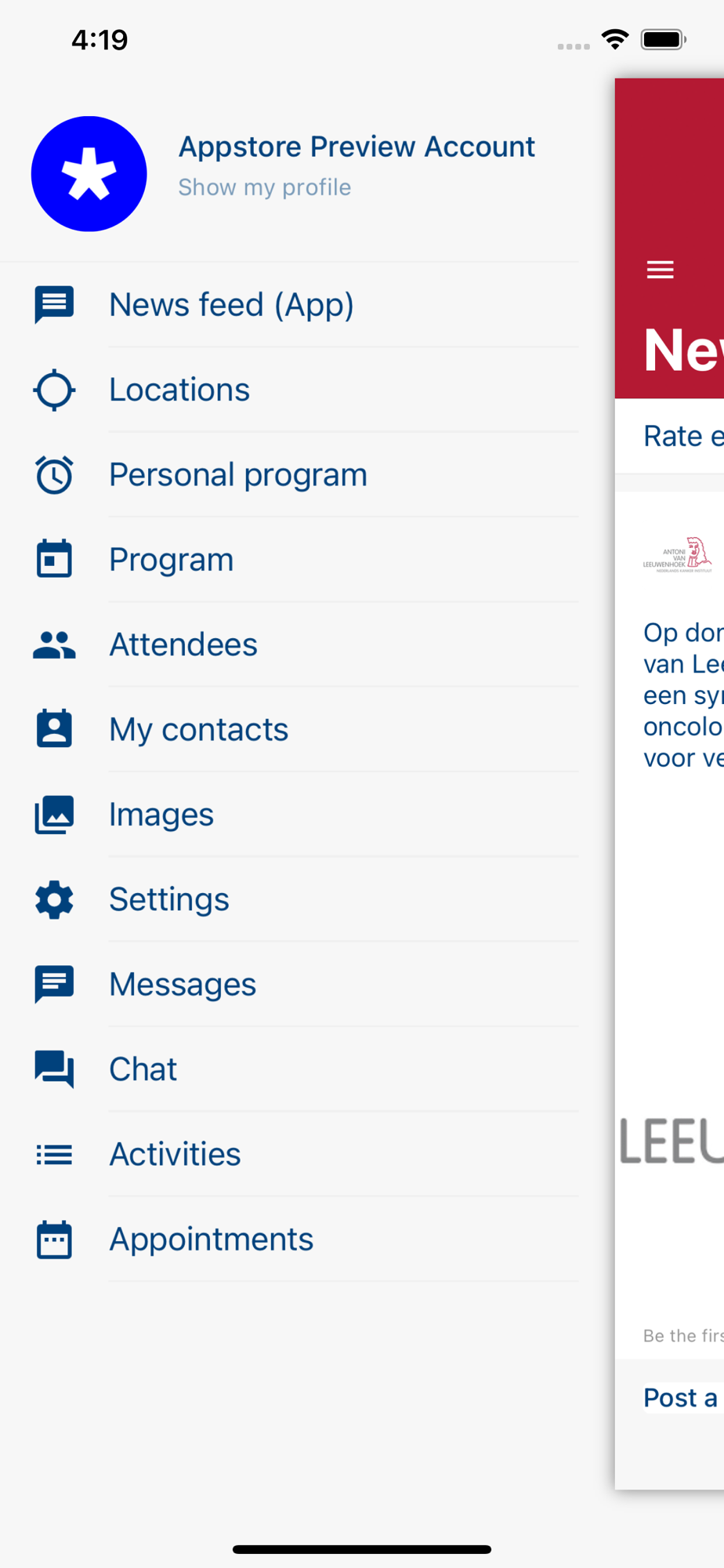Image resolution: width=724 pixels, height=1568 pixels.
Task: Open My contacts
Action: click(x=290, y=729)
